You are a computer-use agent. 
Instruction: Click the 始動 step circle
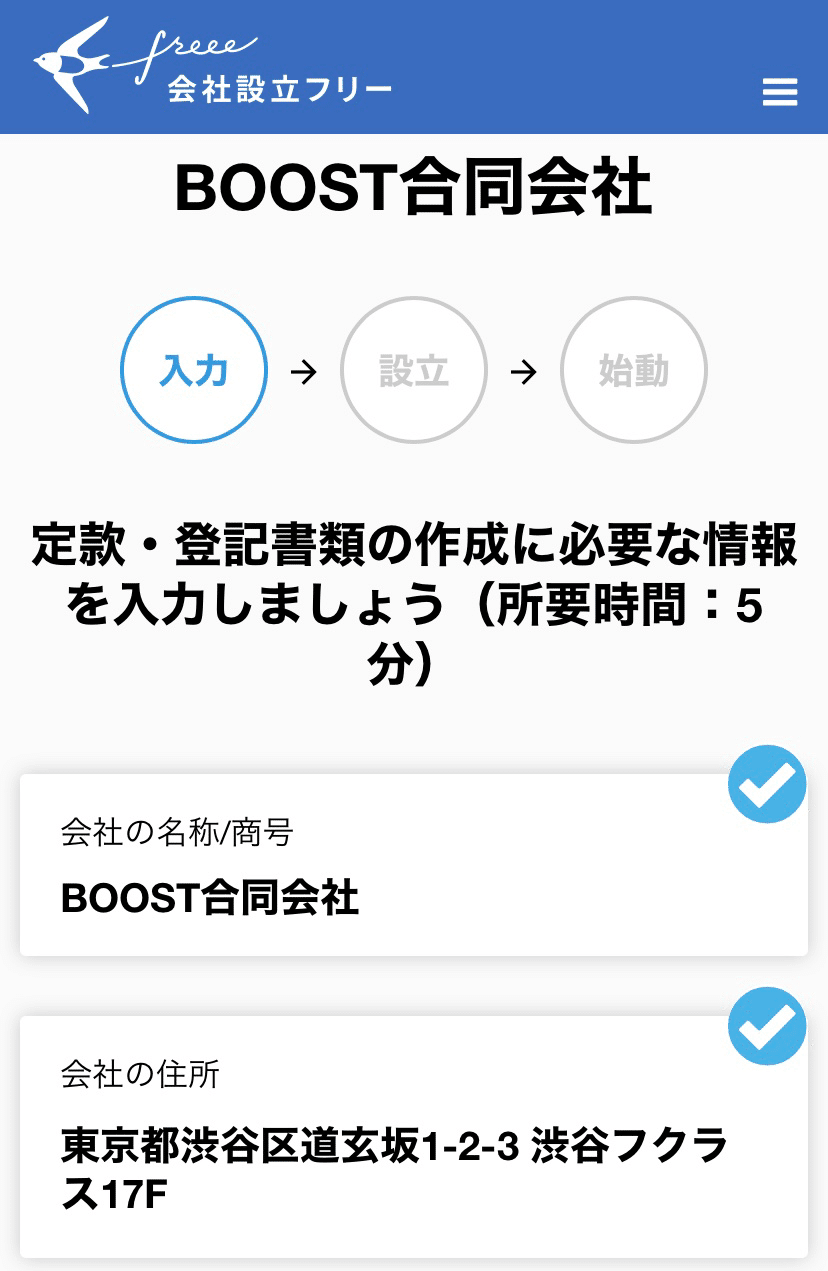[634, 369]
